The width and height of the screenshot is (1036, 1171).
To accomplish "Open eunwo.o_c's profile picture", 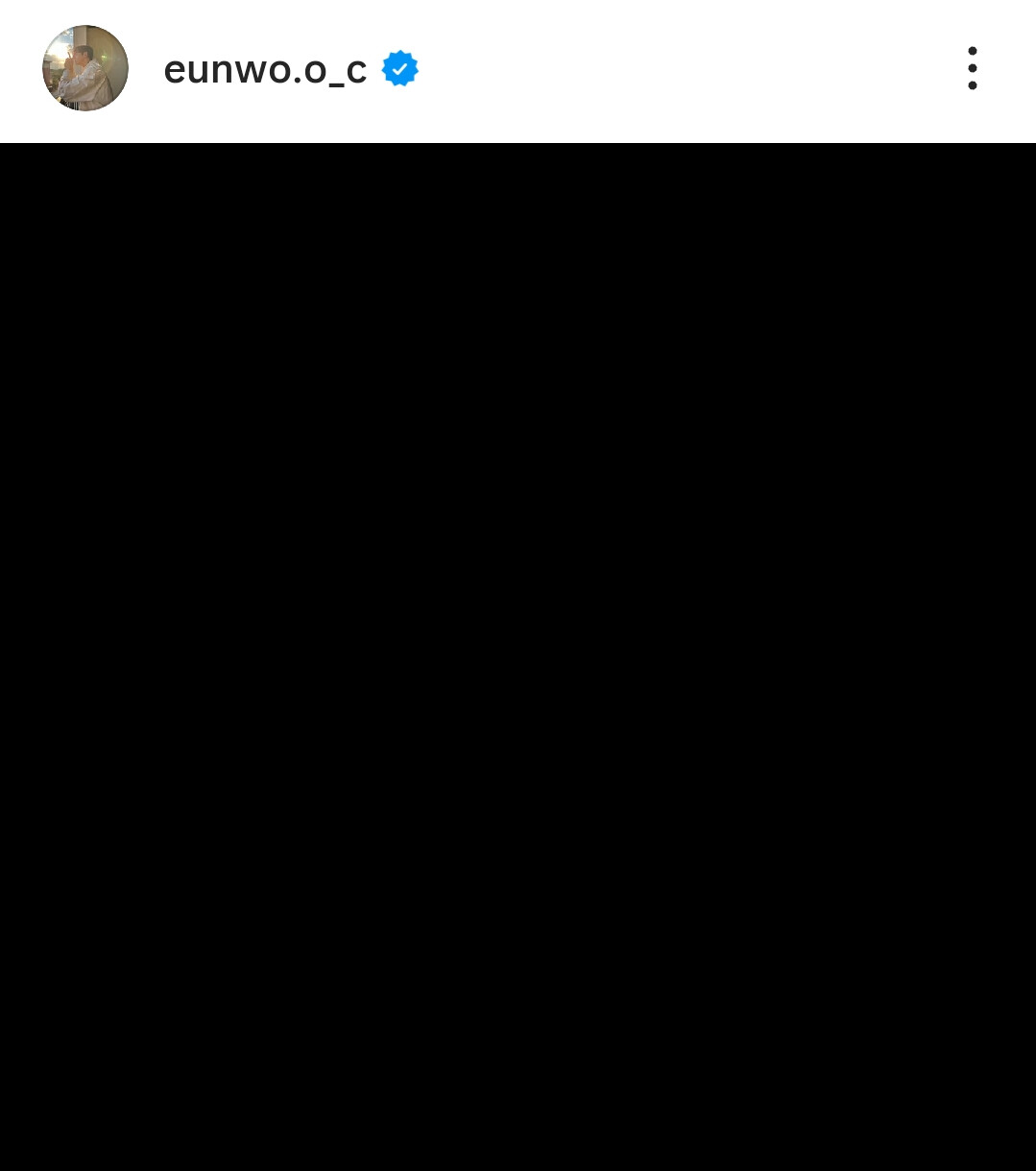I will [x=85, y=68].
